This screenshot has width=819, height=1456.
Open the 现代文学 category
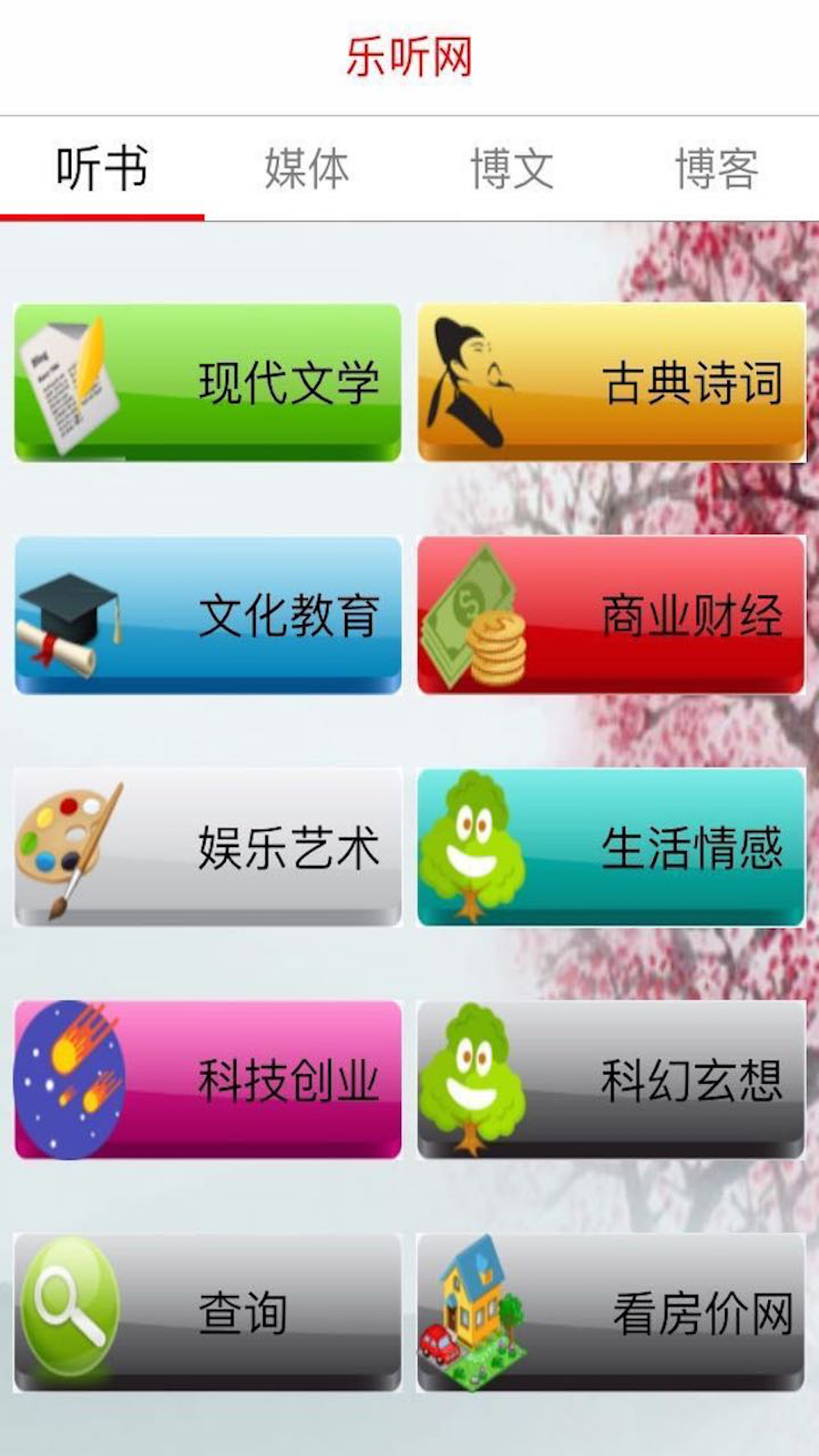tap(208, 382)
